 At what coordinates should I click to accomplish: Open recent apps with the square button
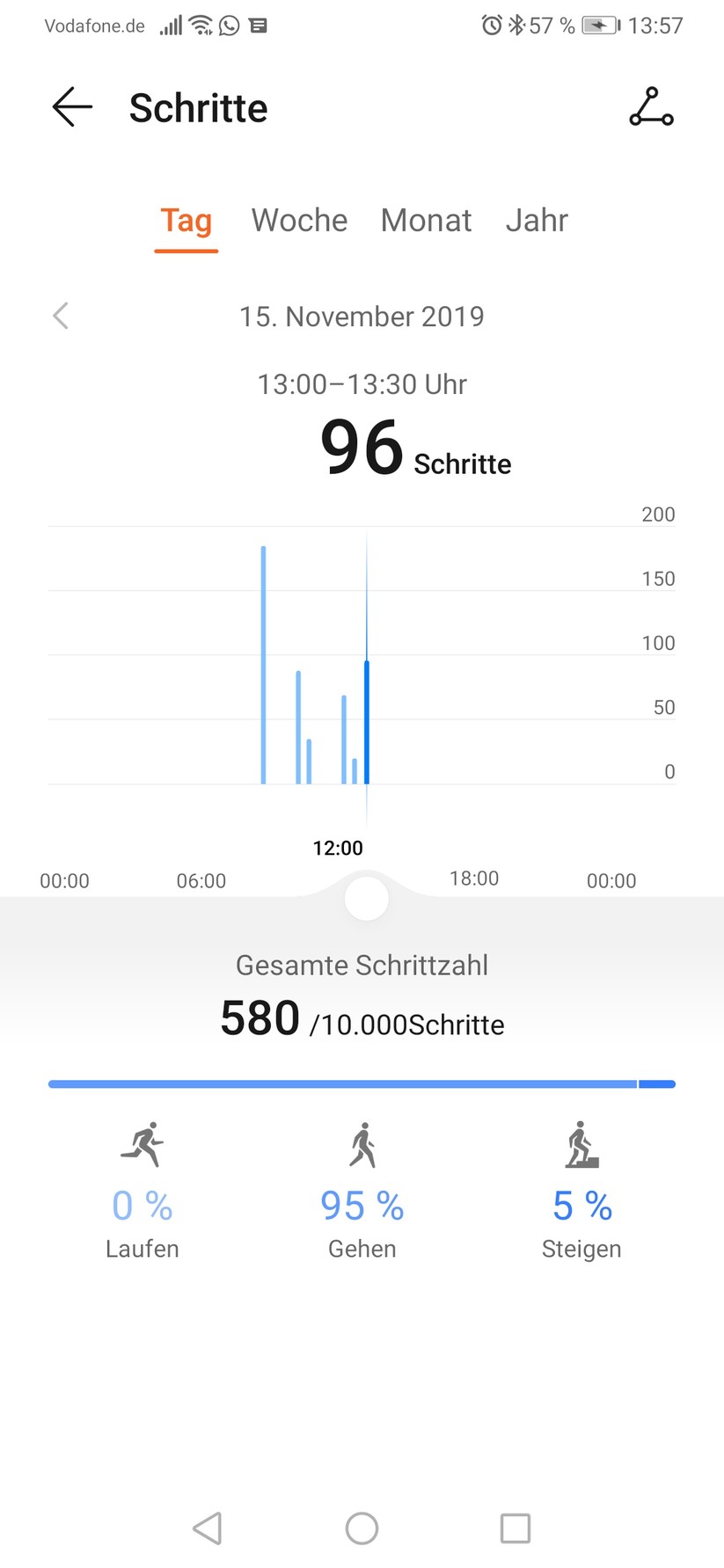tap(516, 1528)
